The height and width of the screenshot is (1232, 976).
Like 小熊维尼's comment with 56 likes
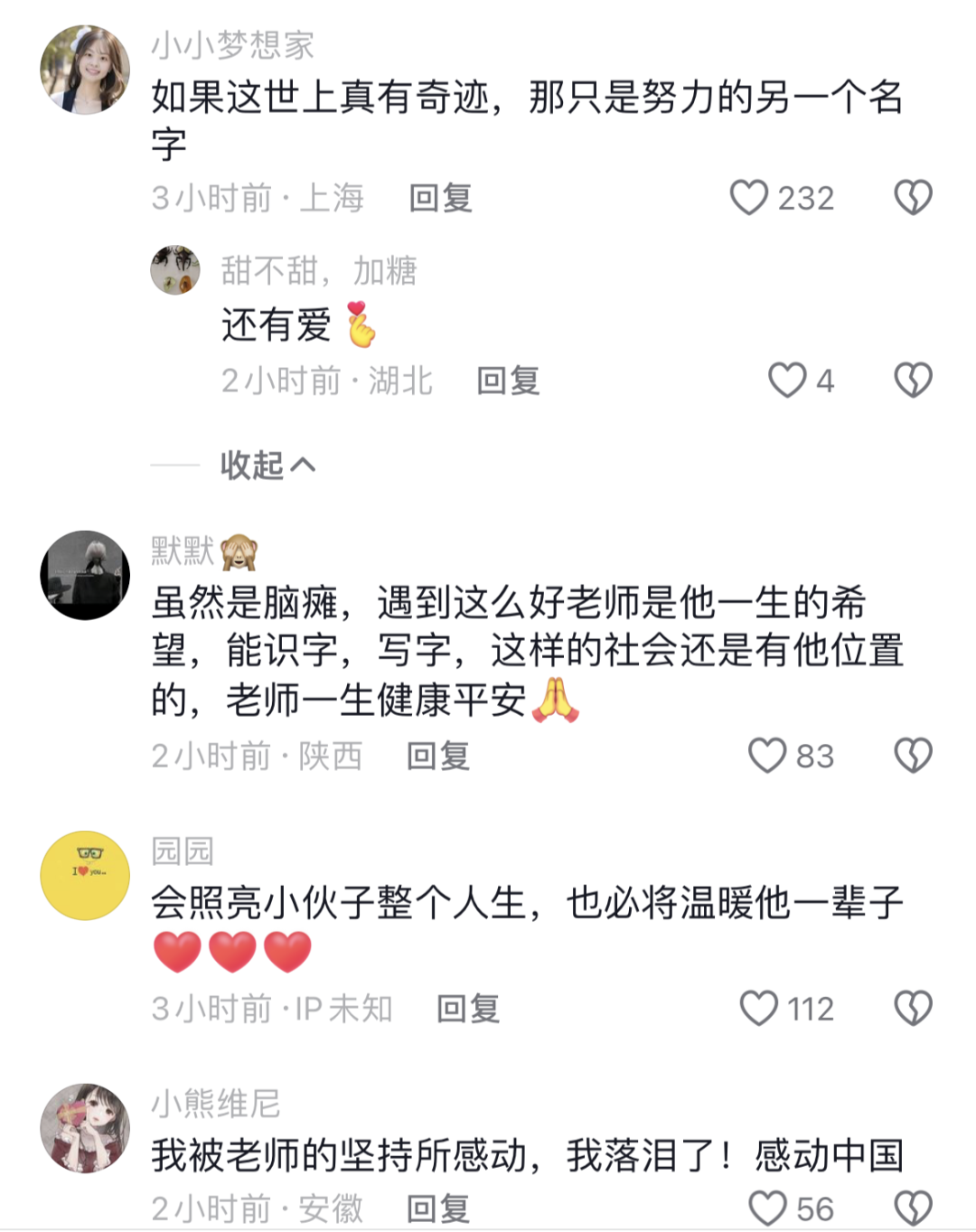[x=767, y=1208]
